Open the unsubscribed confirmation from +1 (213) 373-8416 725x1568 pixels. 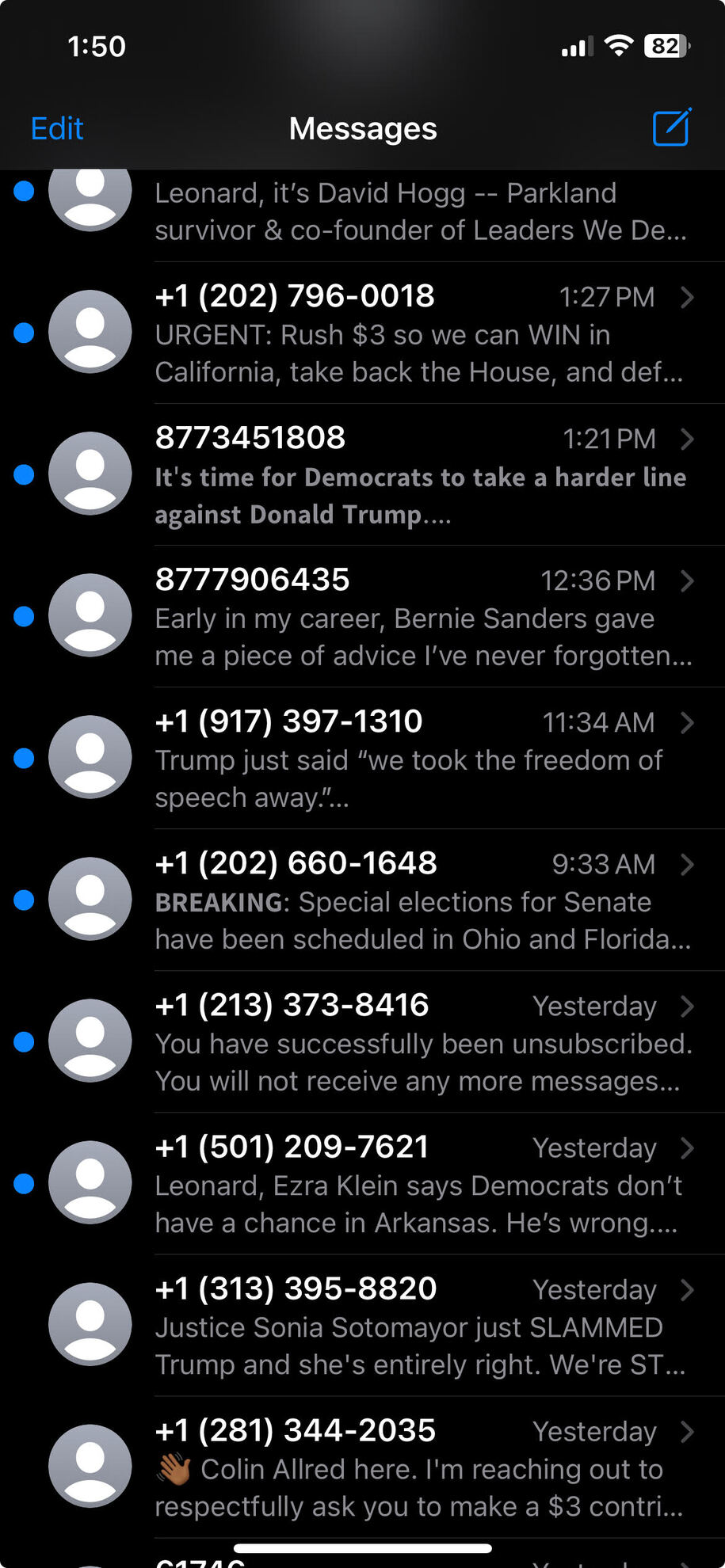click(420, 1042)
